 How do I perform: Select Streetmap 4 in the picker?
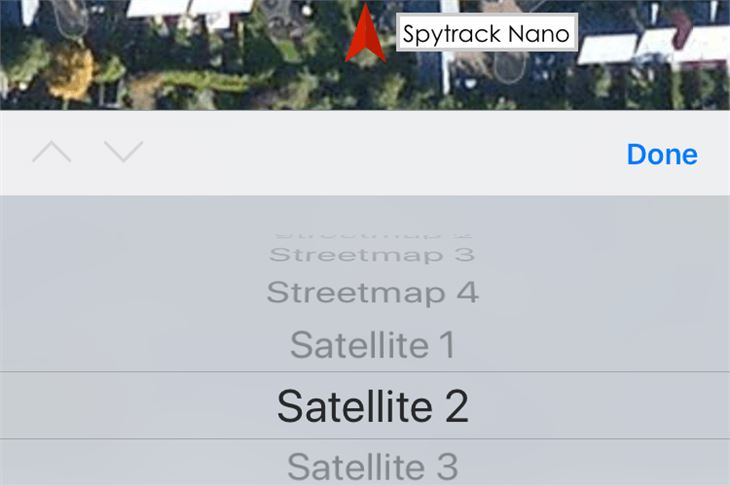tap(372, 293)
